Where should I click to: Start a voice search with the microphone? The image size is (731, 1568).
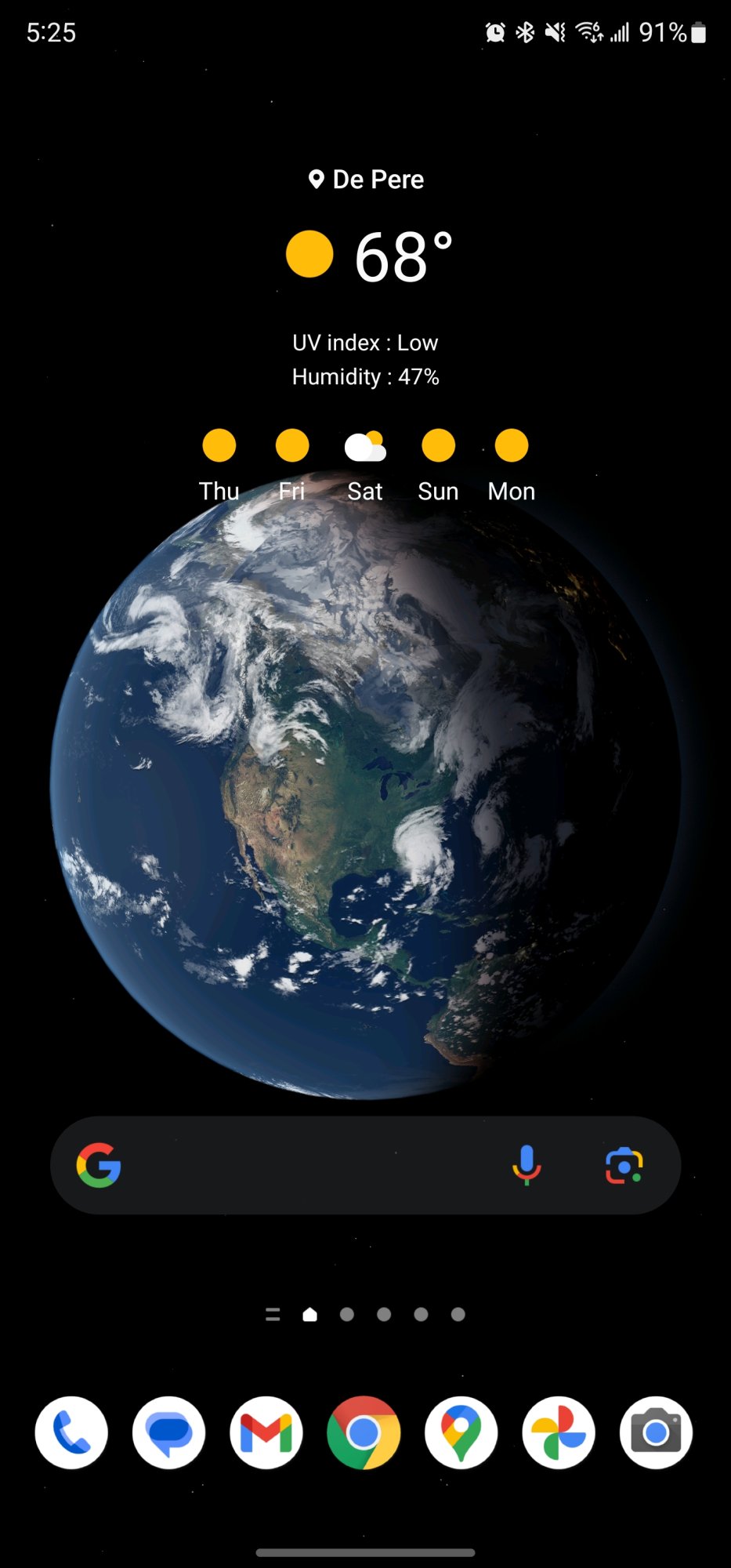tap(527, 1165)
